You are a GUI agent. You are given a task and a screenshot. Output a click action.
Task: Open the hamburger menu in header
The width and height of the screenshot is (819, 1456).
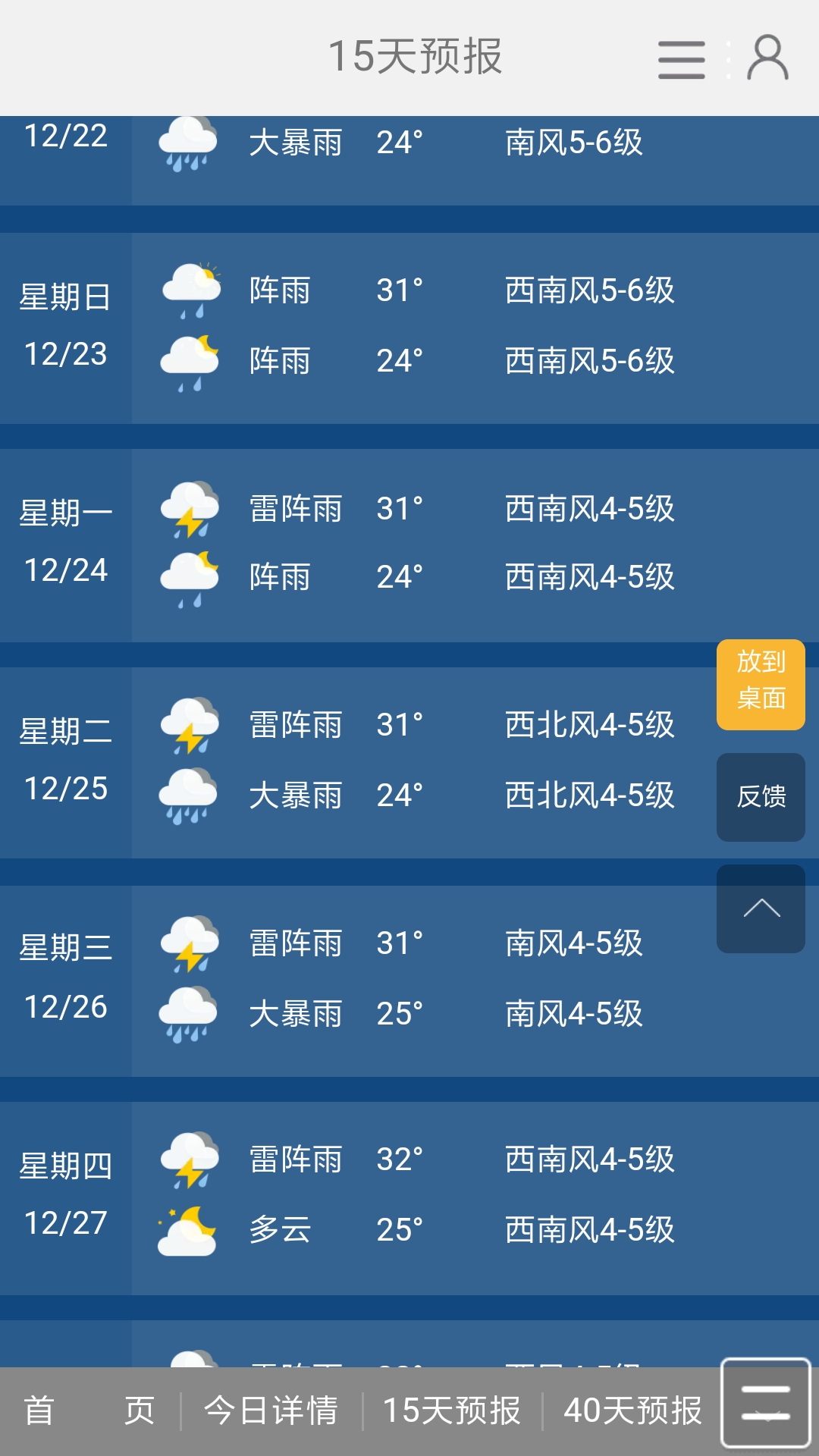681,60
